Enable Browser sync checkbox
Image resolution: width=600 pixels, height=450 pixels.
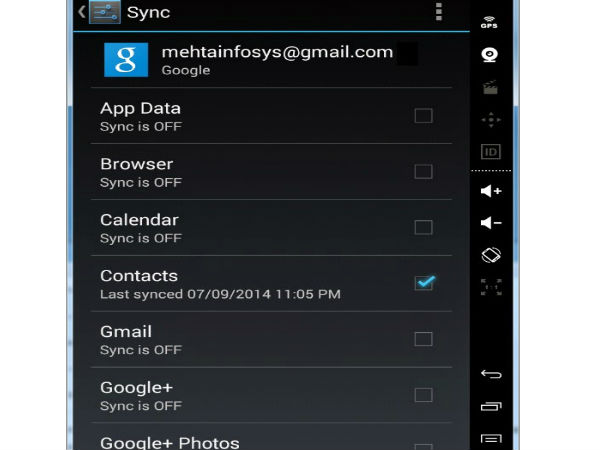click(423, 172)
